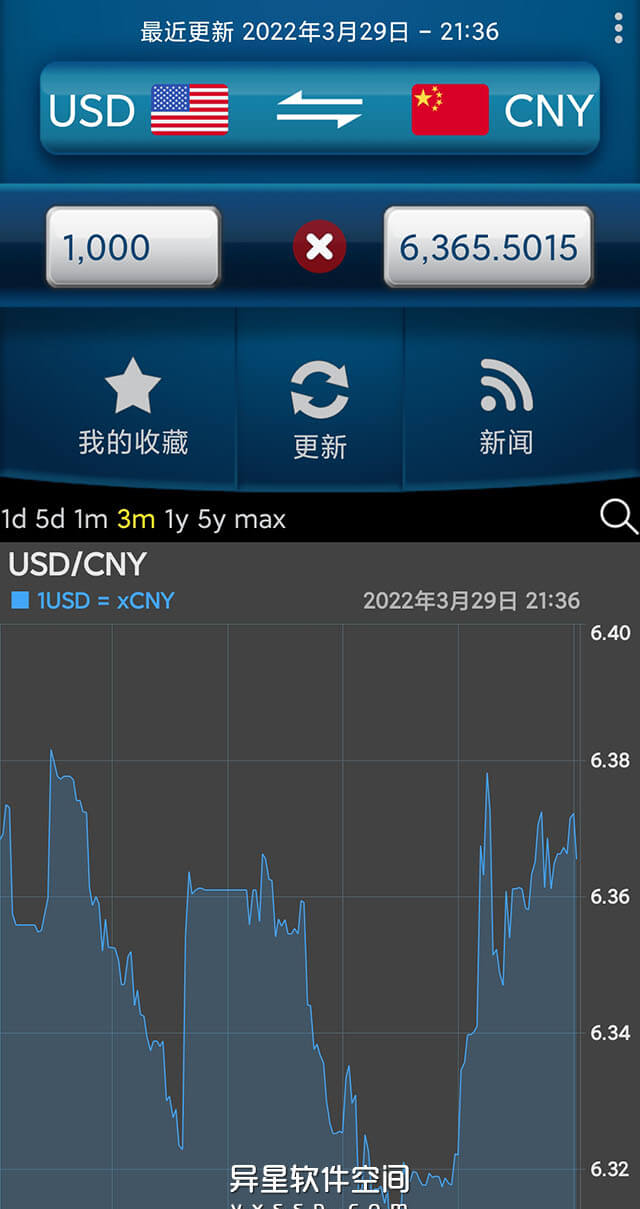Open 我的收藏 favorites
Image resolution: width=640 pixels, height=1209 pixels.
click(x=133, y=407)
